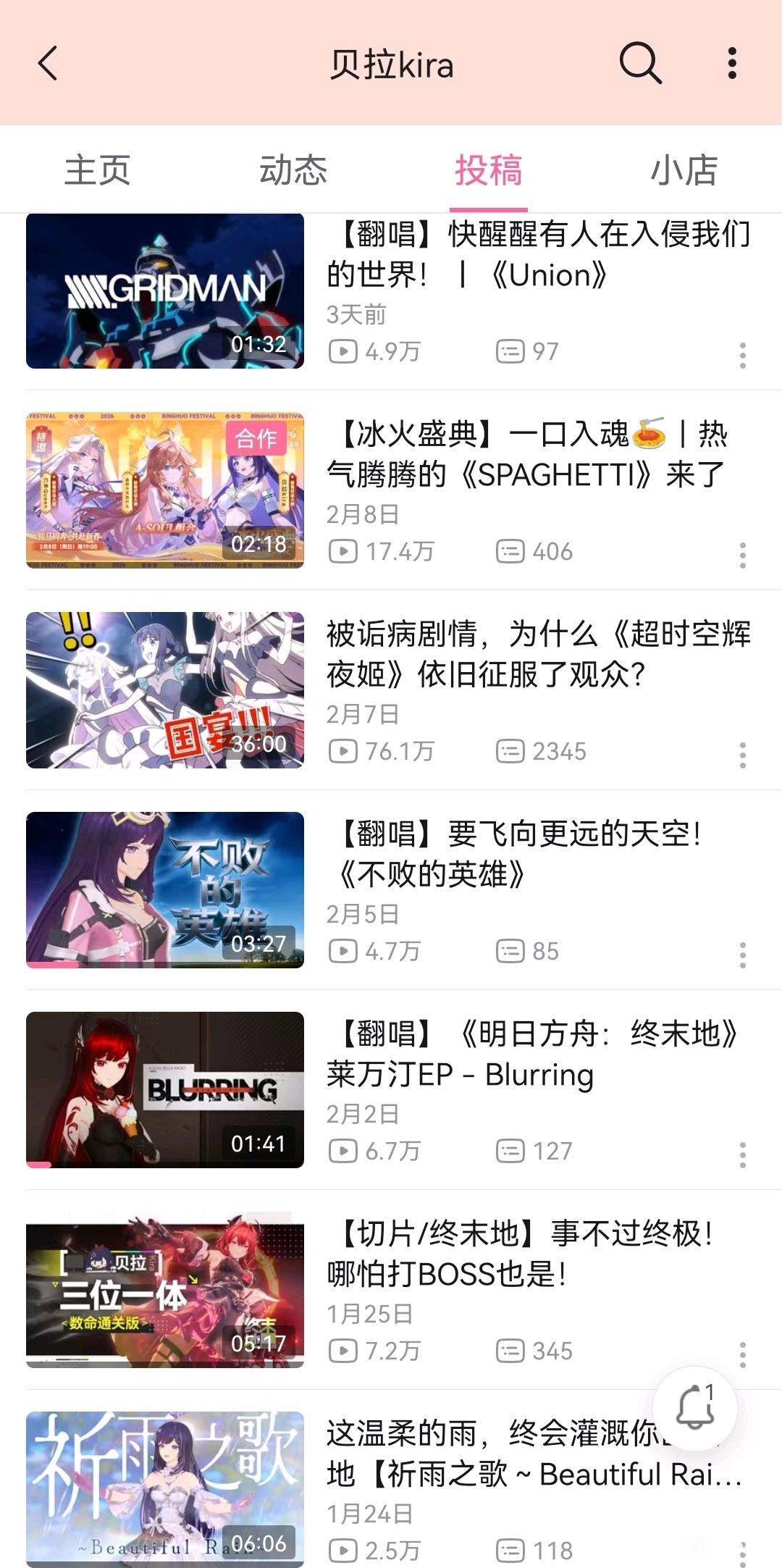Open options for the 《不败的英雄》 video
The image size is (782, 1568).
click(742, 955)
